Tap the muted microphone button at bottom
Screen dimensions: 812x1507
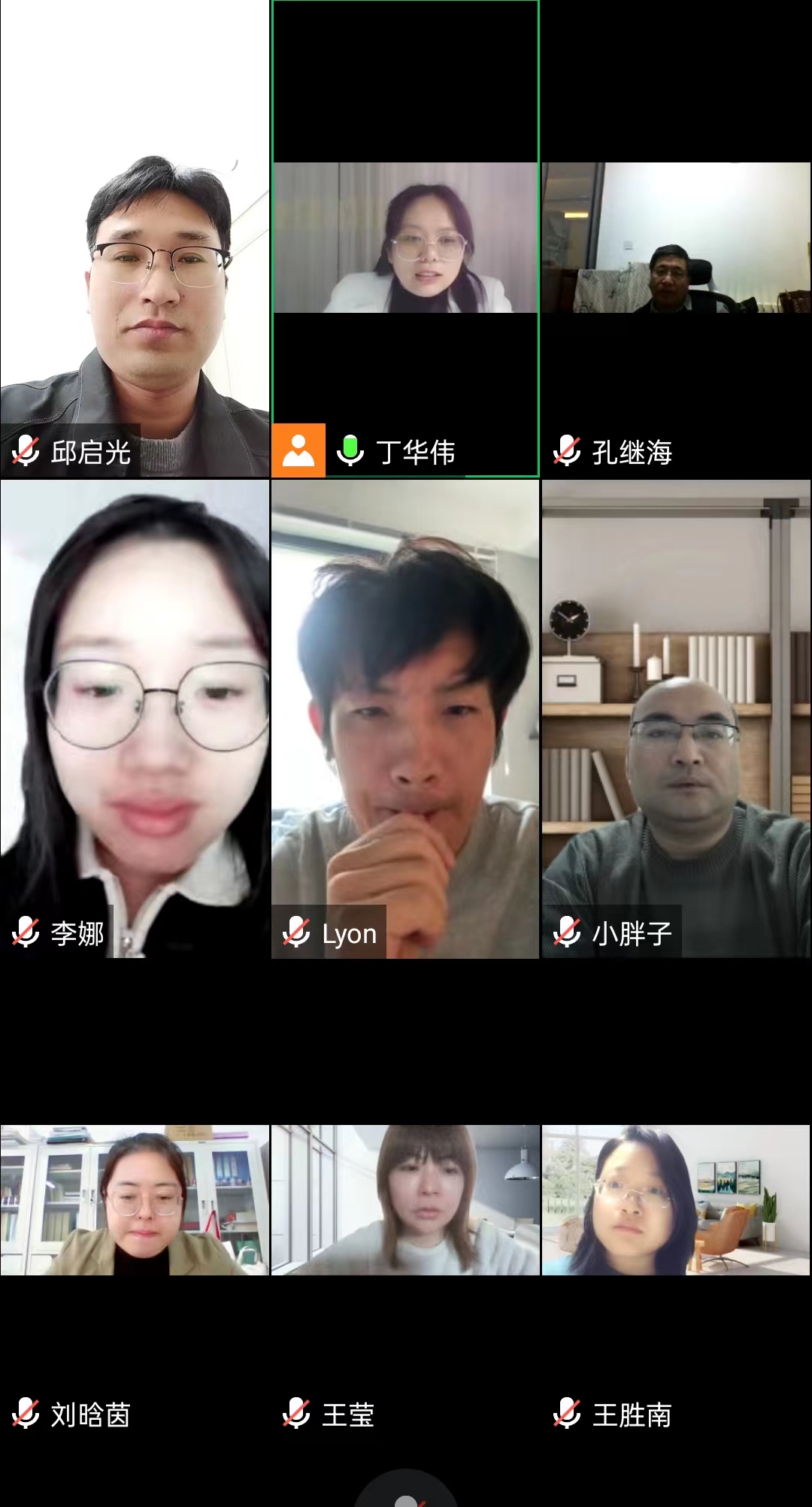[406, 1493]
